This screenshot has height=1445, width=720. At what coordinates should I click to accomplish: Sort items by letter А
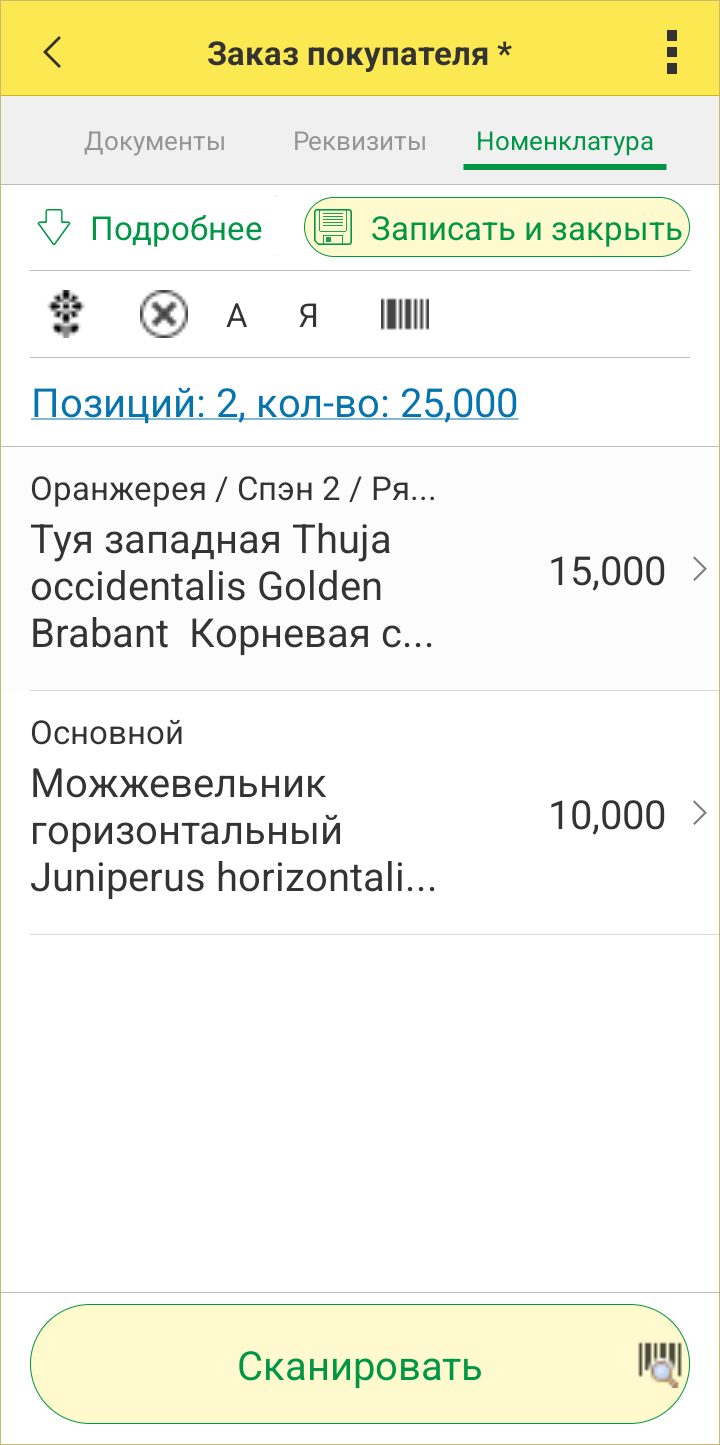point(236,316)
